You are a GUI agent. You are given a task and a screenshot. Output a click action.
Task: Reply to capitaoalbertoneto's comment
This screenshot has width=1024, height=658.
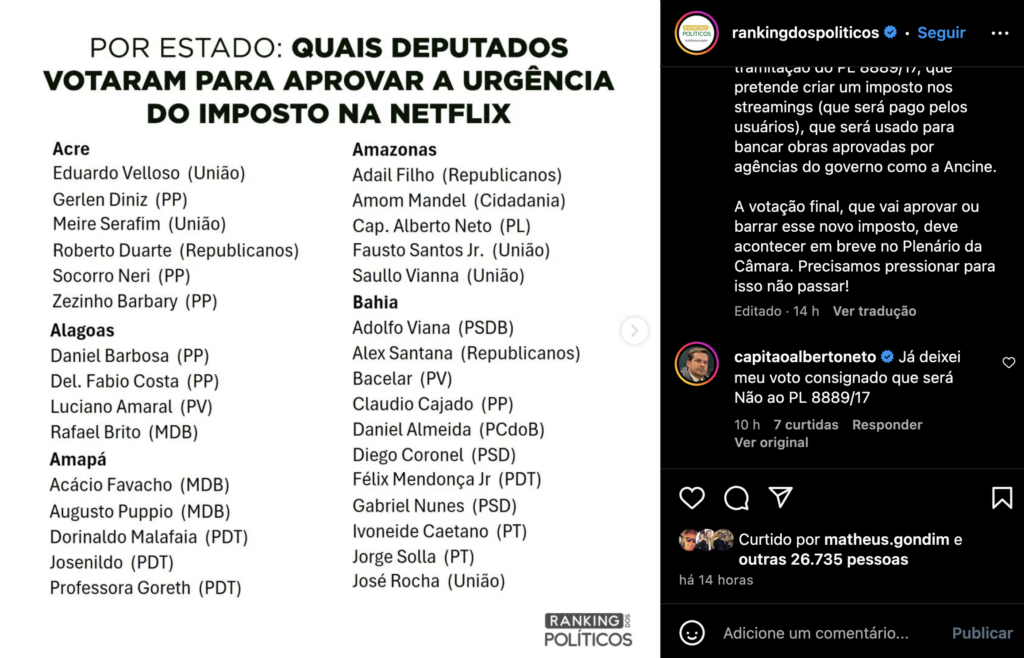[x=887, y=425]
